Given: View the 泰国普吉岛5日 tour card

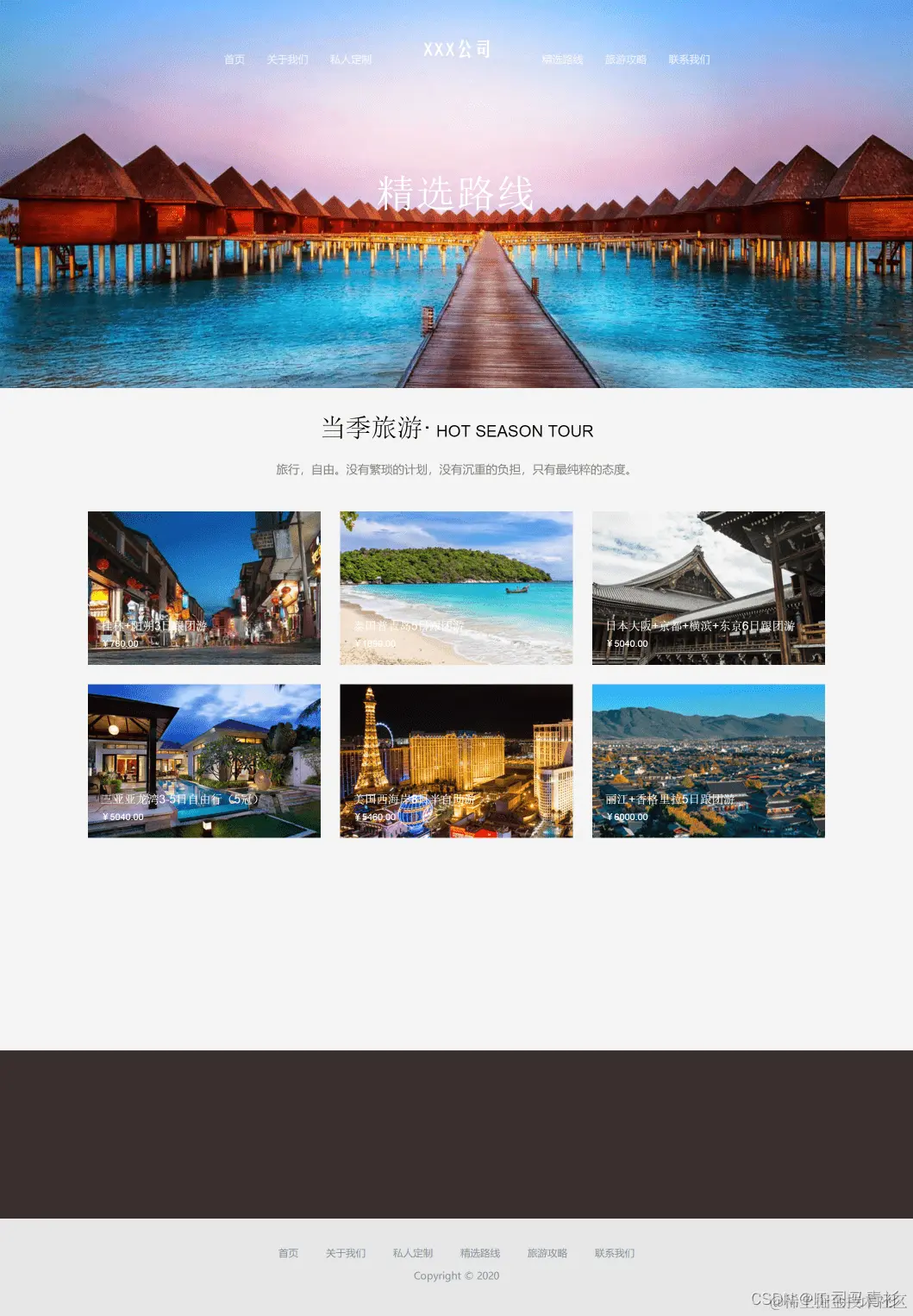Looking at the screenshot, I should tap(455, 587).
